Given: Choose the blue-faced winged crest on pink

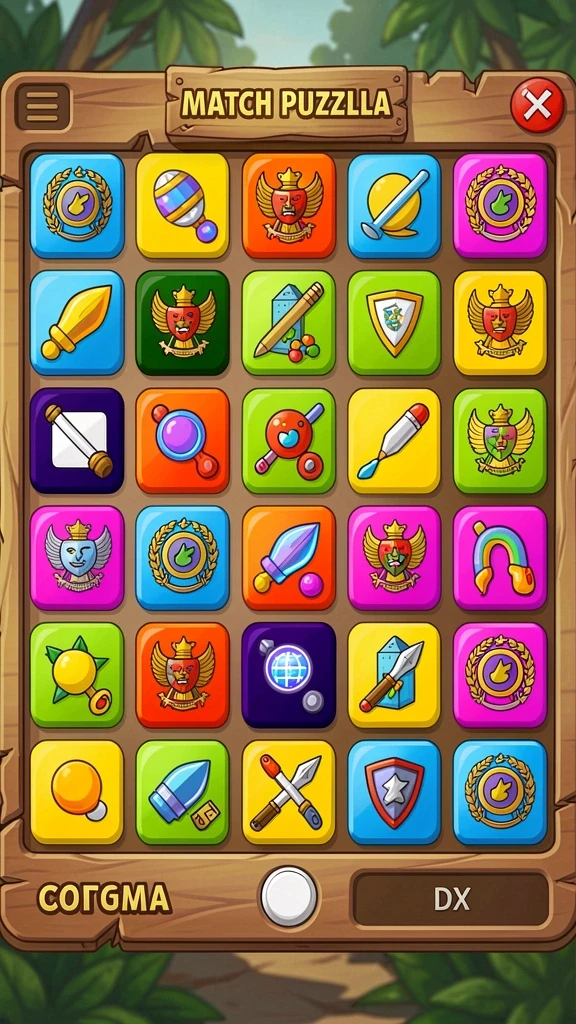Looking at the screenshot, I should point(77,558).
